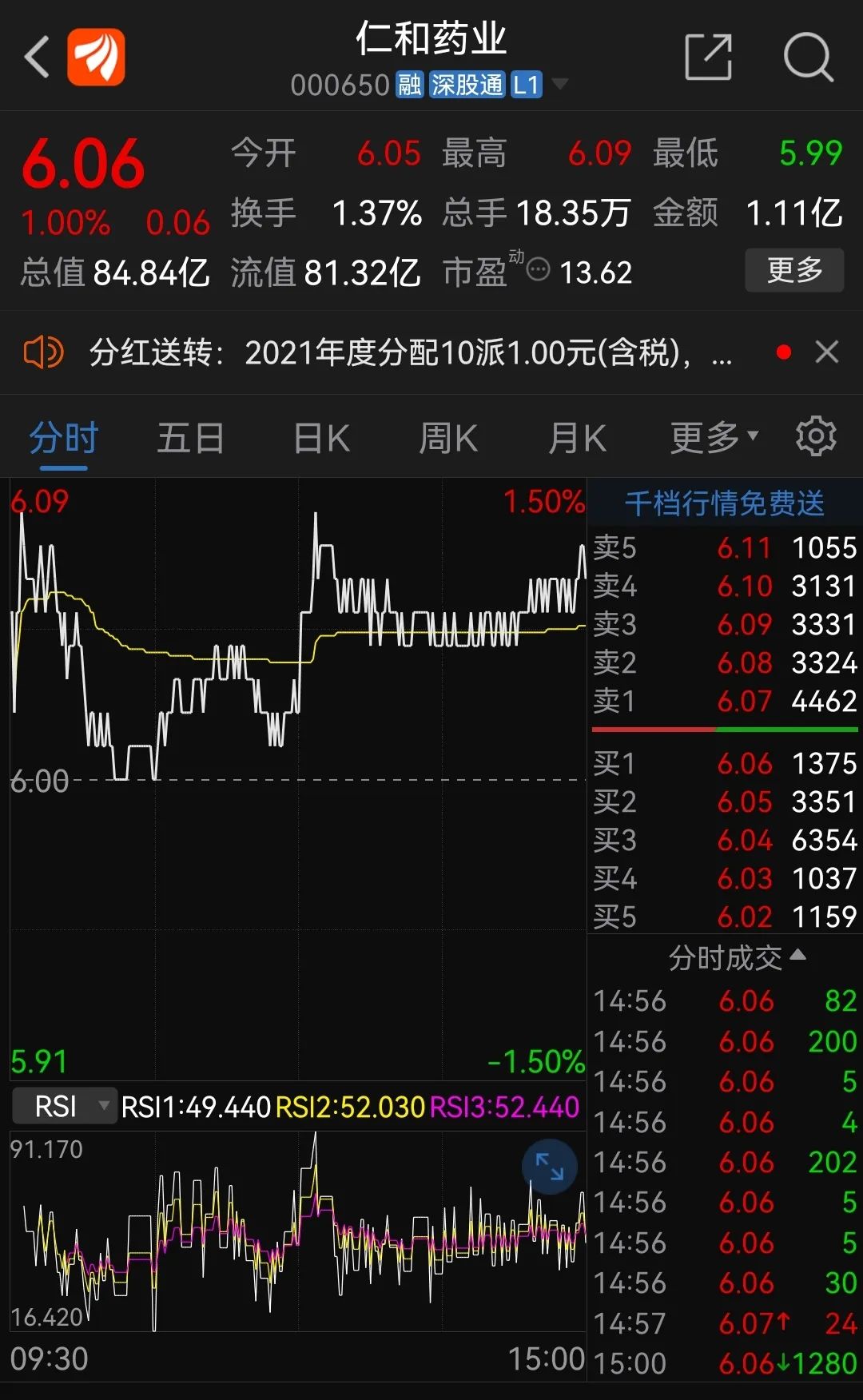
Task: Switch to the 五日 chart tab
Action: [x=190, y=438]
